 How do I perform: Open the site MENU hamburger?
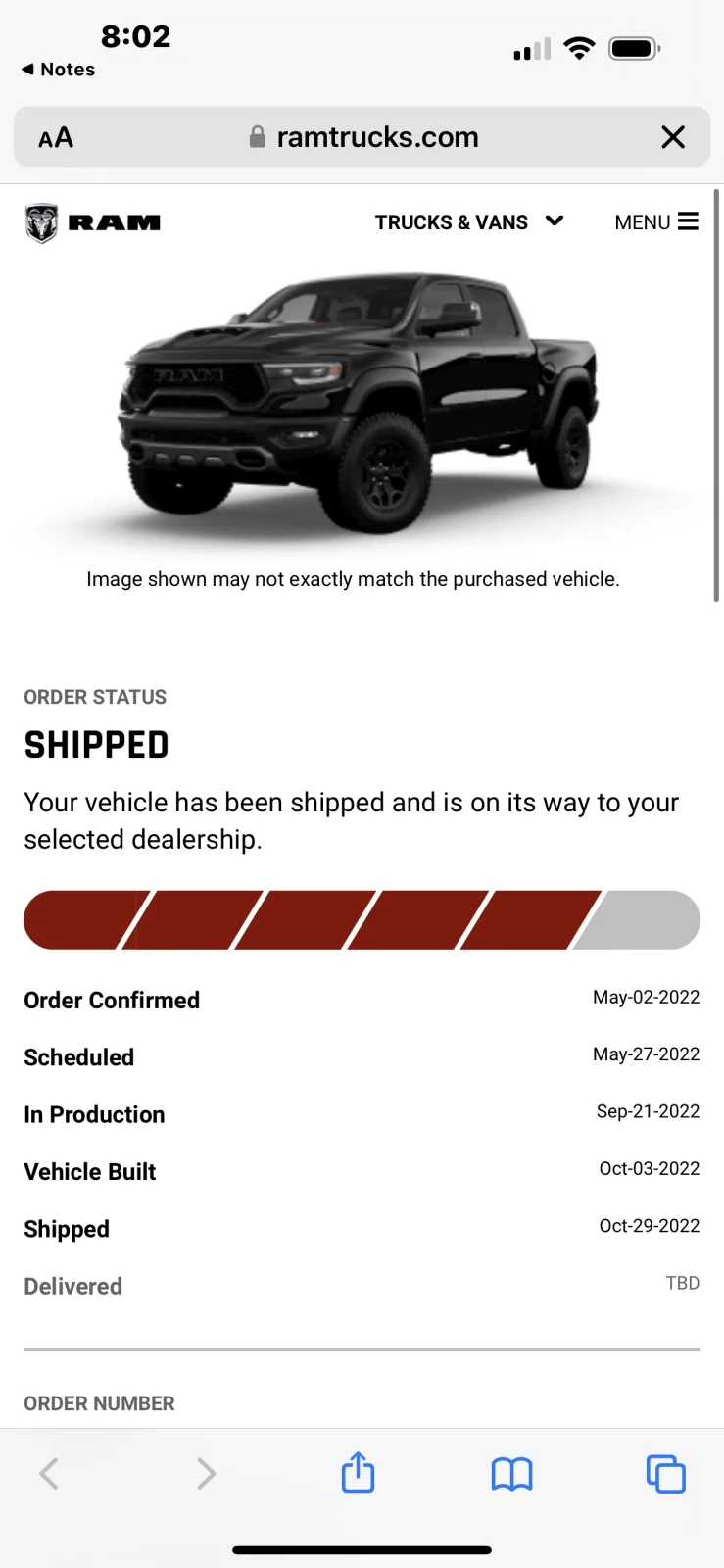point(656,222)
